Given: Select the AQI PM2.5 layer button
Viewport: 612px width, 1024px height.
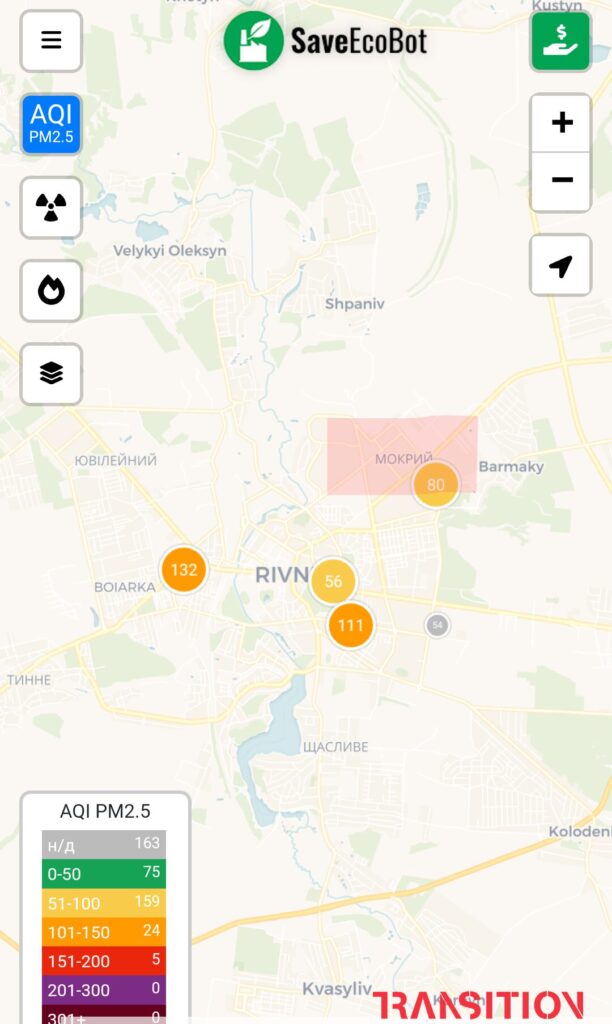Looking at the screenshot, I should (x=51, y=124).
